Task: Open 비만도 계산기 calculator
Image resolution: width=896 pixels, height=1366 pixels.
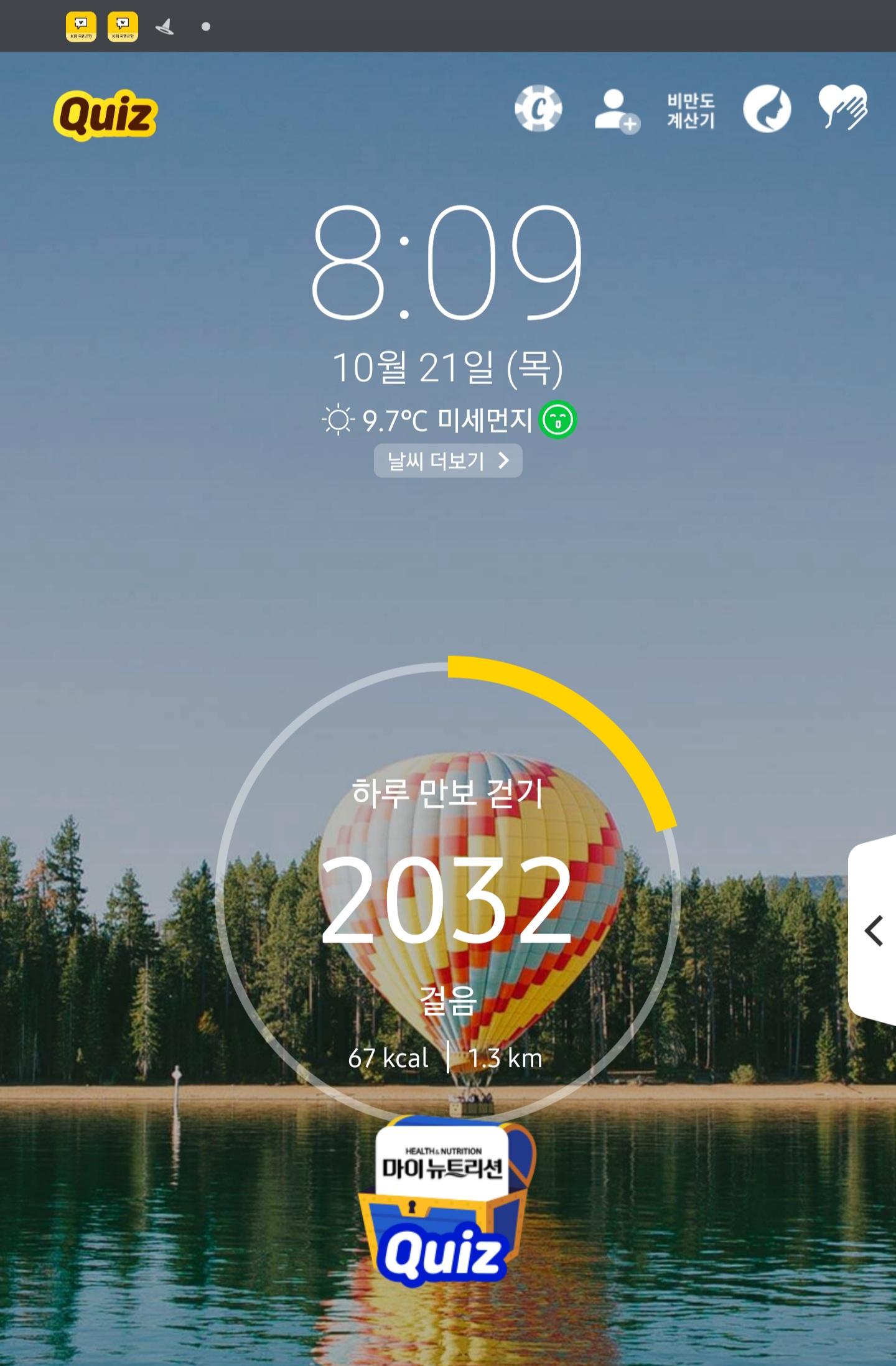Action: [691, 110]
